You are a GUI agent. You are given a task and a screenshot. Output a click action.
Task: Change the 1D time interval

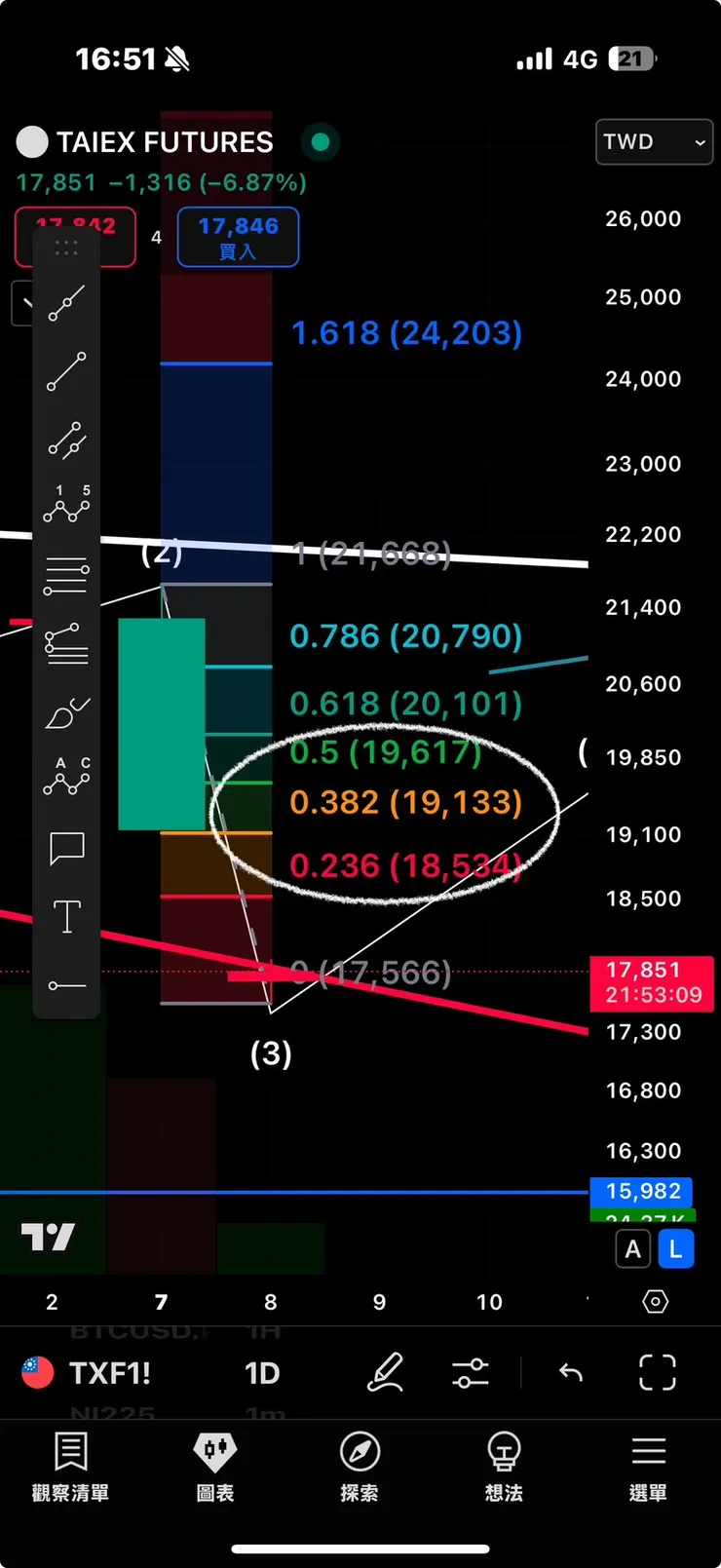point(261,1373)
